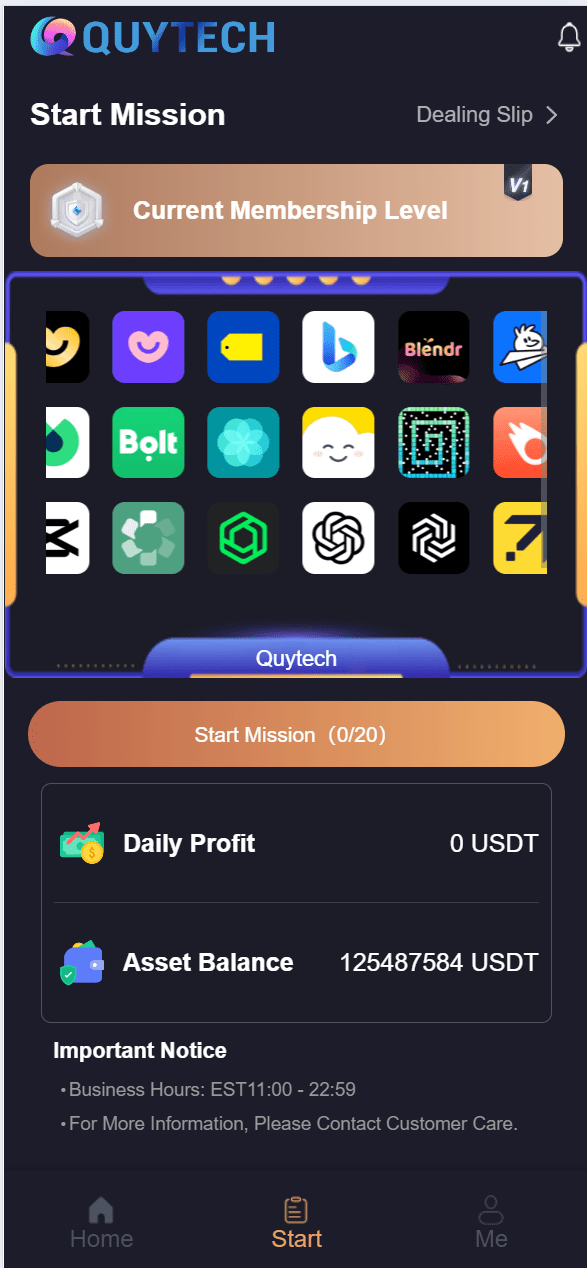The width and height of the screenshot is (587, 1268).
Task: Tap the yellow price tag app icon
Action: [x=243, y=347]
